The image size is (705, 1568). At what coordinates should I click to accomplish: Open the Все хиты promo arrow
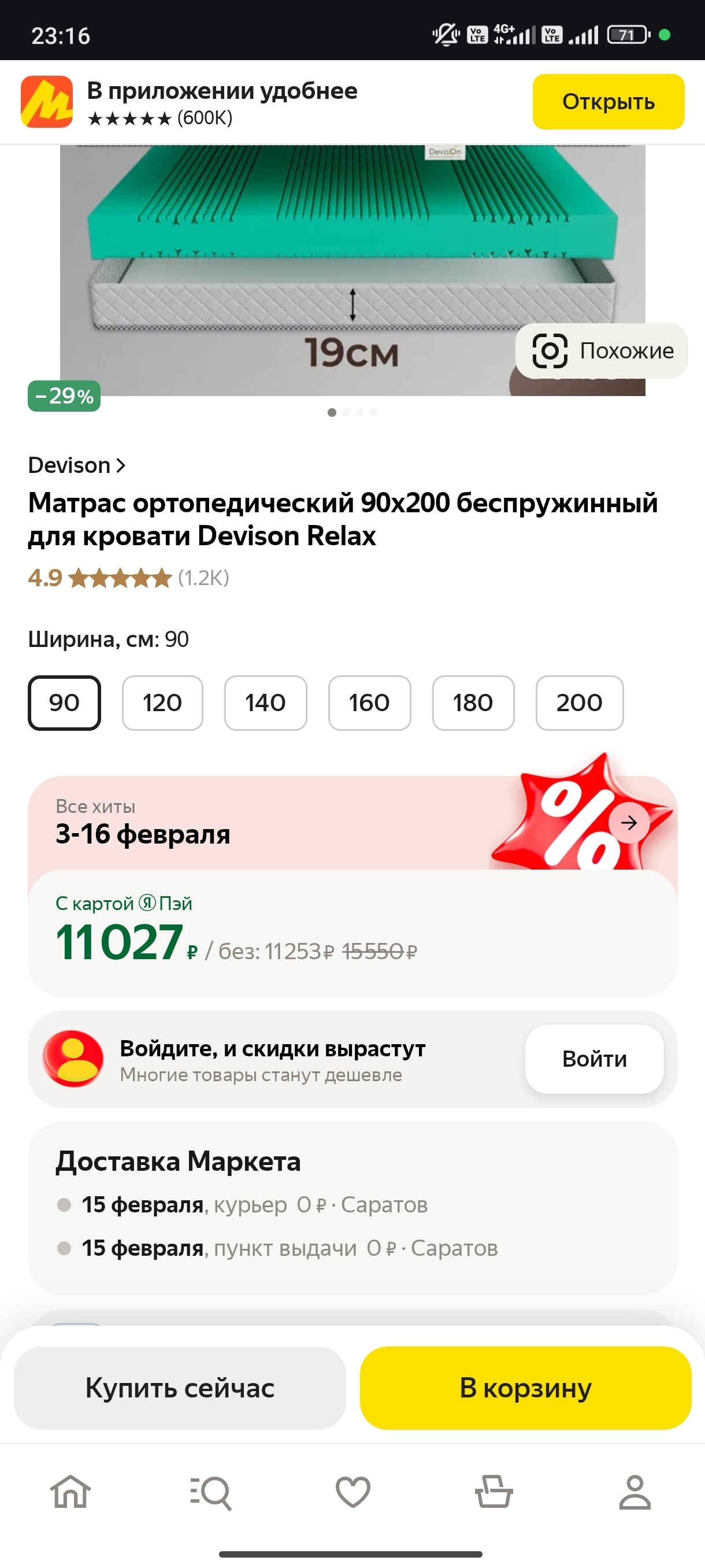(629, 823)
